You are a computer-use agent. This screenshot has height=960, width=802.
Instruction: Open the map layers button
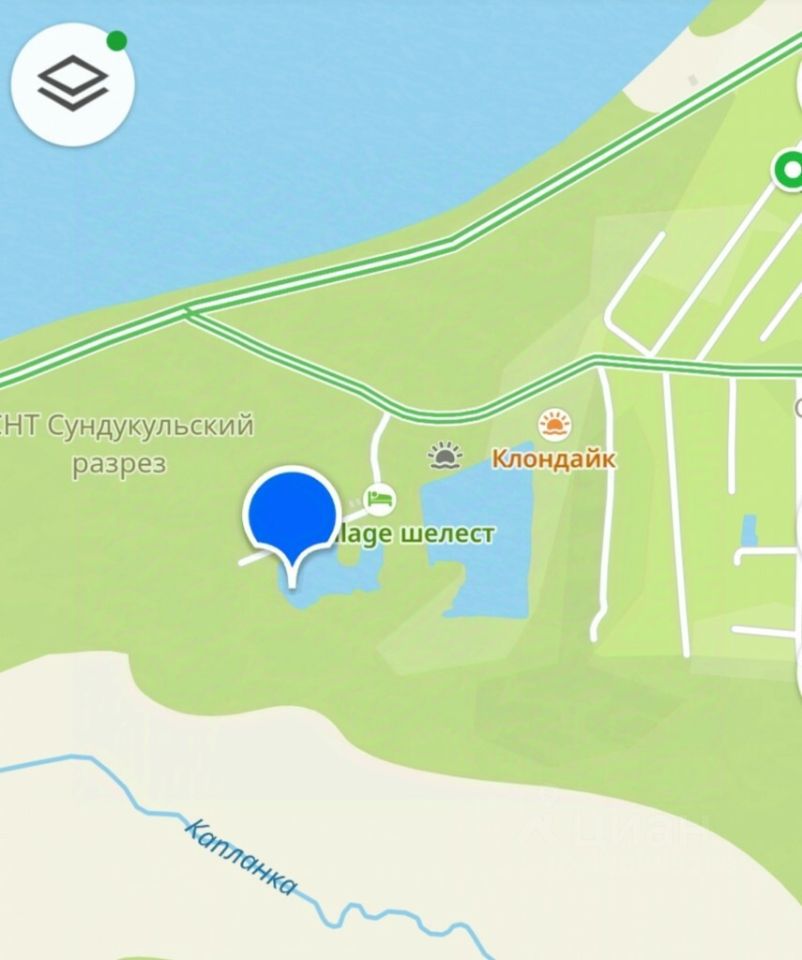[73, 83]
